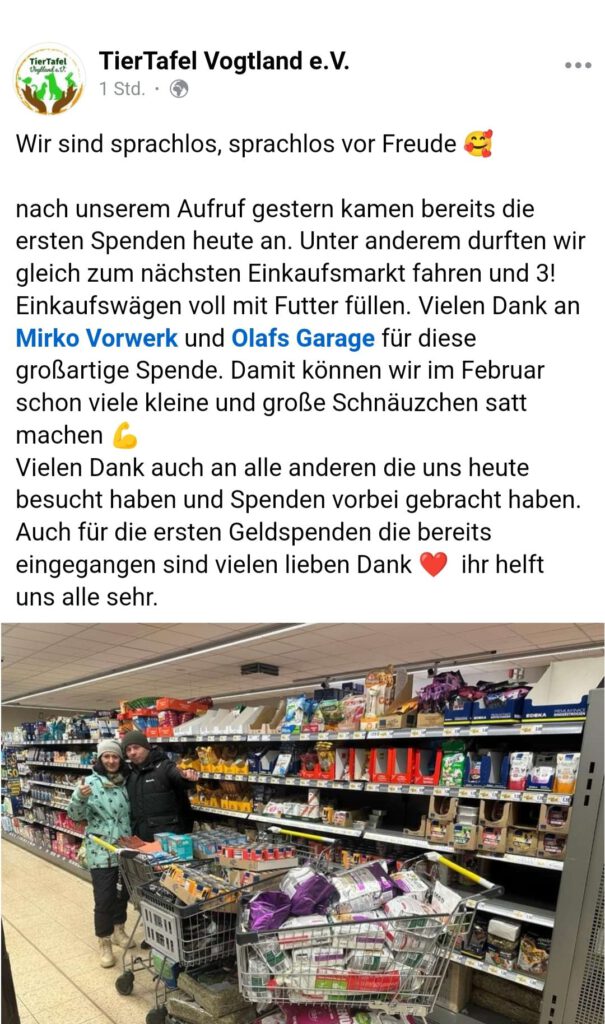Screen dimensions: 605x1024
Task: View the post's supermarket photo full screen
Action: (302, 822)
